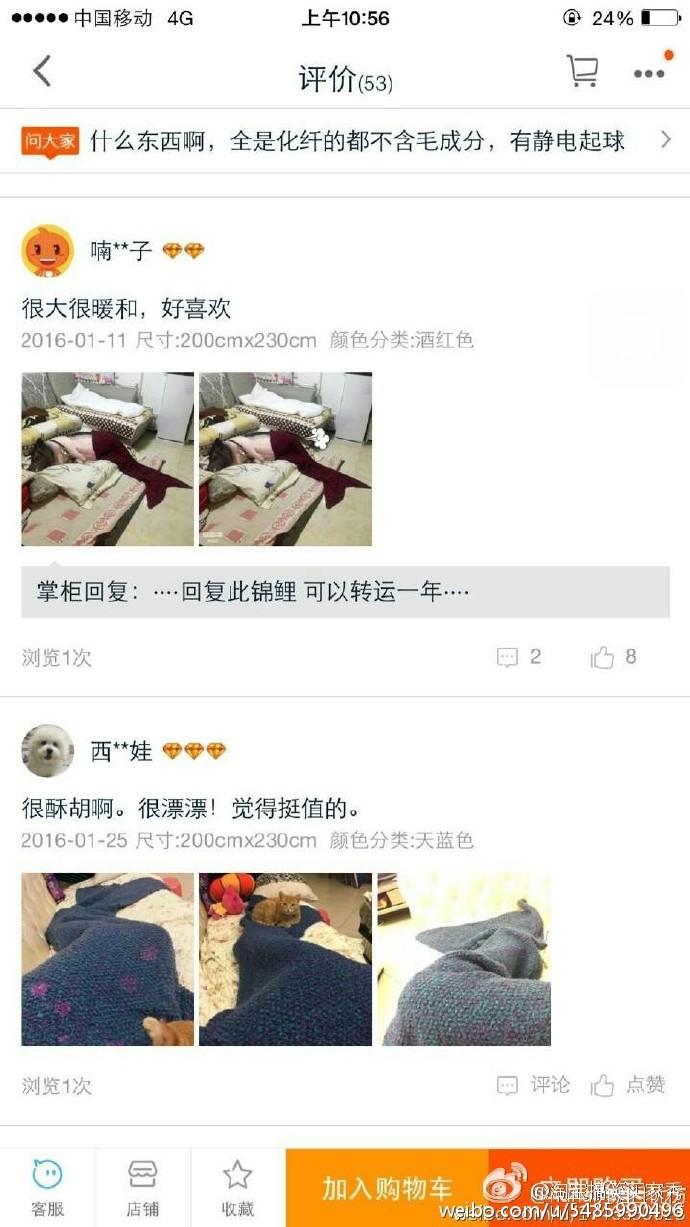
Task: View second photo in 喃**子's review
Action: [x=285, y=459]
